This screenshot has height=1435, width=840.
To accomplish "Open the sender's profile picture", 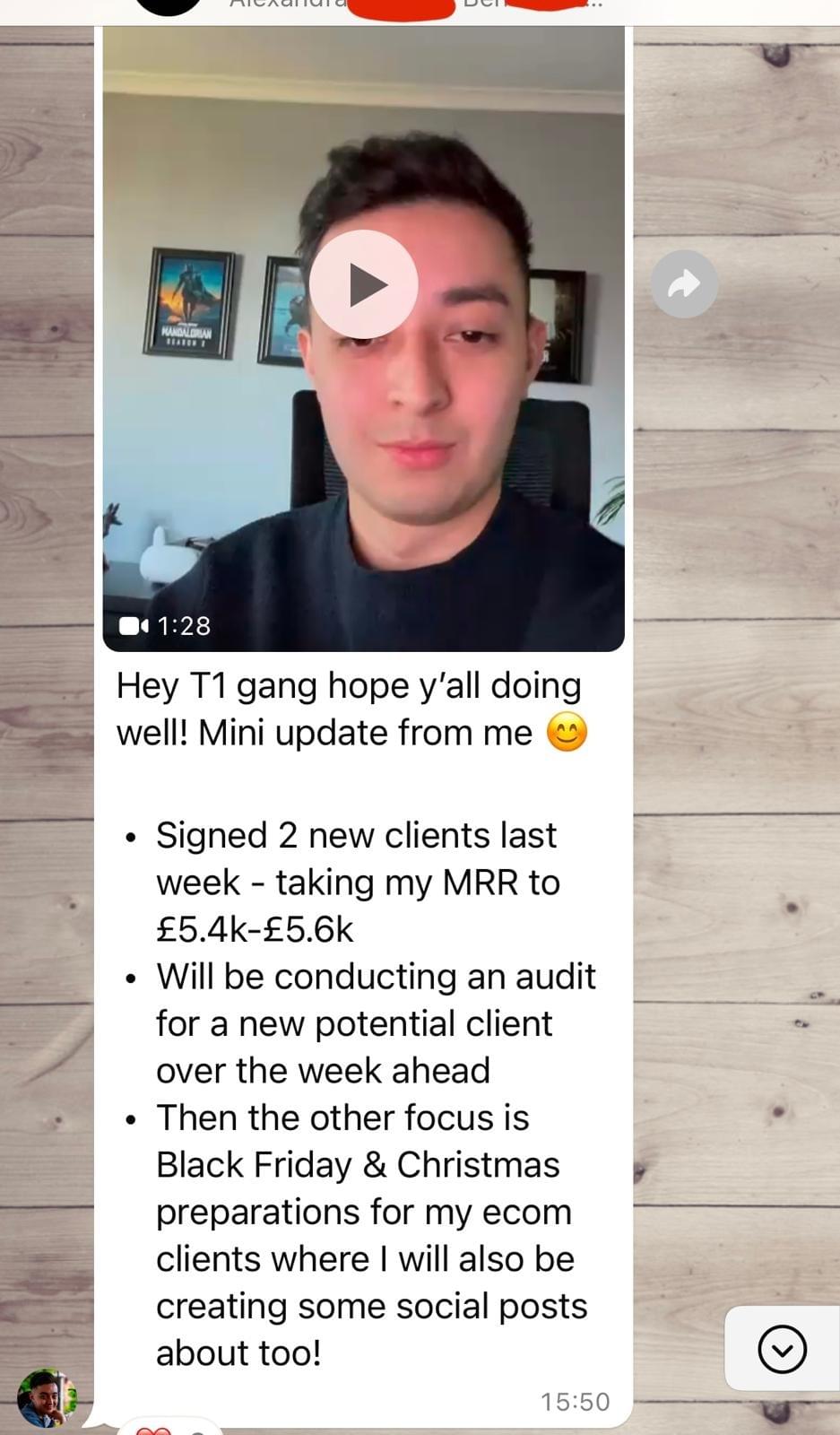I will pyautogui.click(x=45, y=1397).
